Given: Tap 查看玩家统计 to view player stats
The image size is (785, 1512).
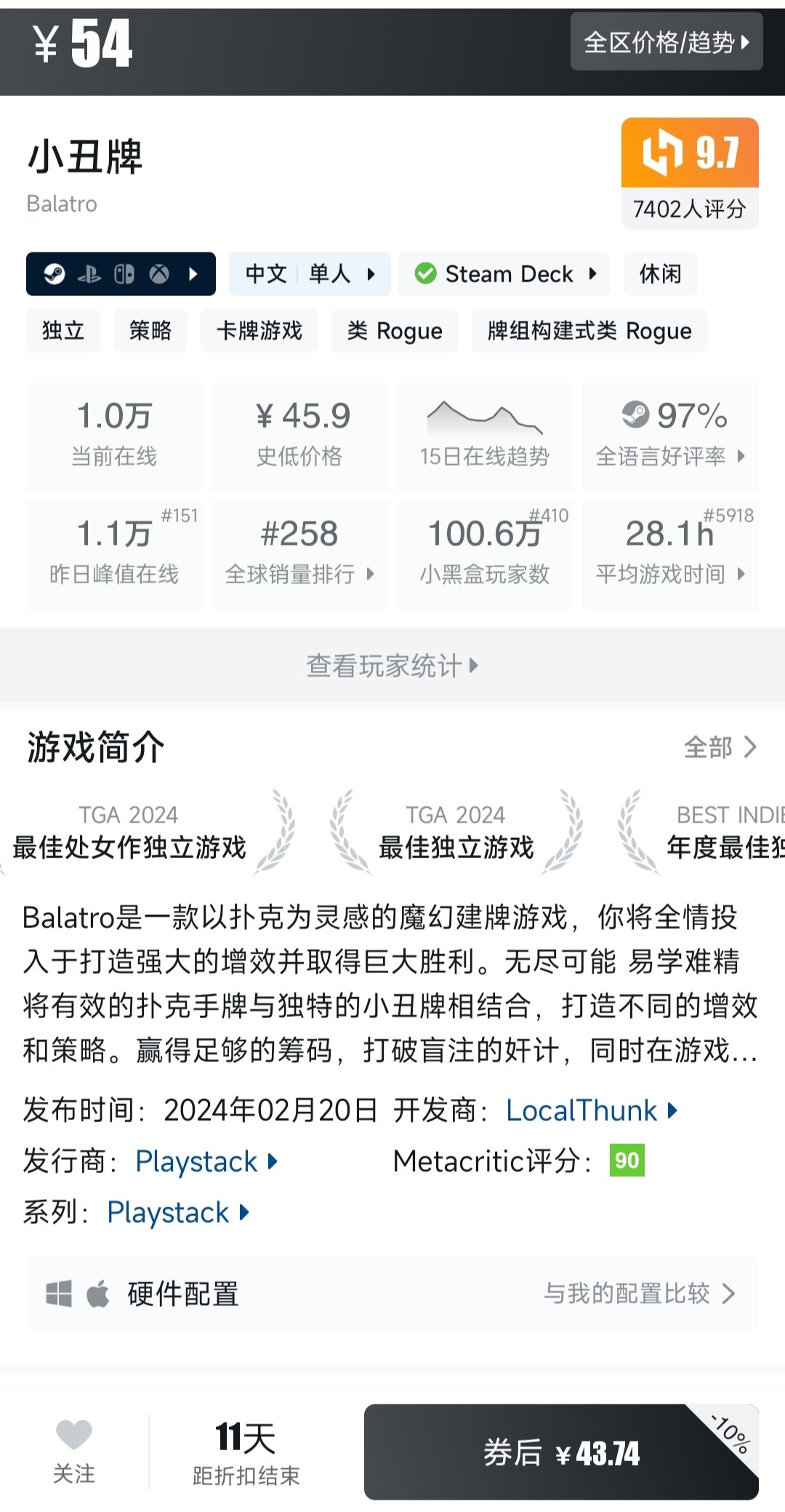Looking at the screenshot, I should (x=392, y=665).
